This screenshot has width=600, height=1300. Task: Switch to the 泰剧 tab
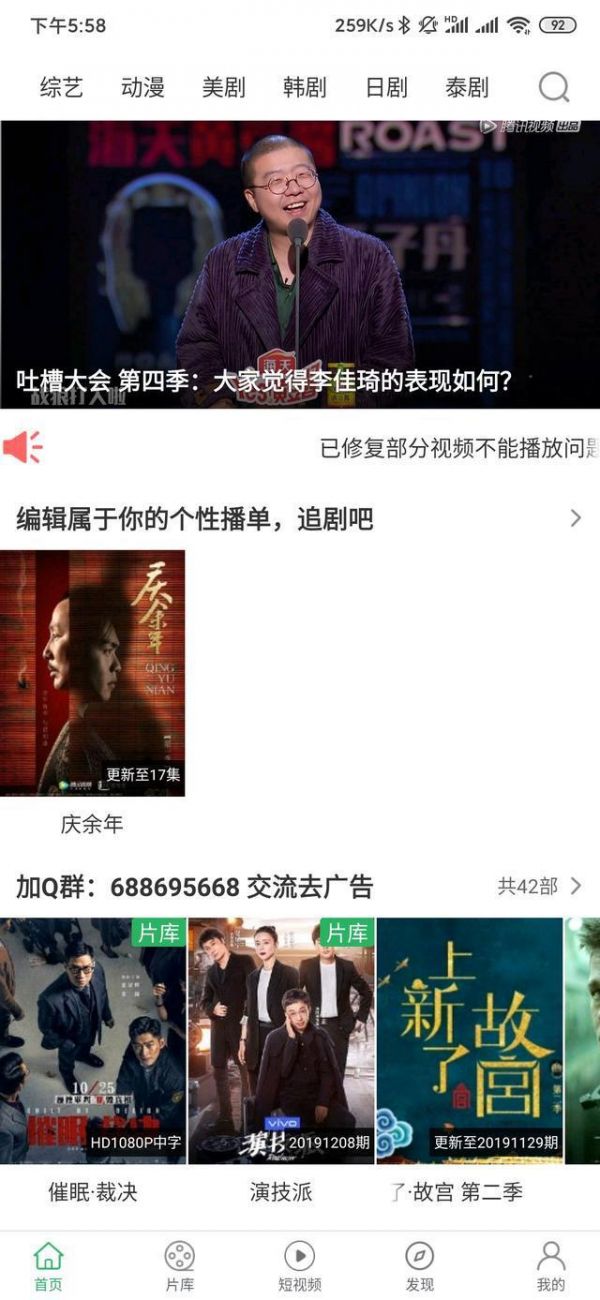[467, 87]
